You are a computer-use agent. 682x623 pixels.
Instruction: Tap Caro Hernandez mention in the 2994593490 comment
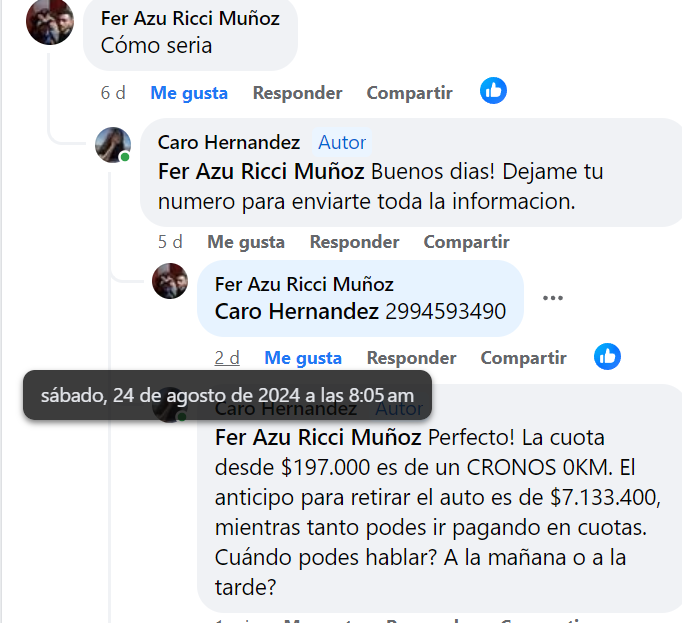[297, 312]
